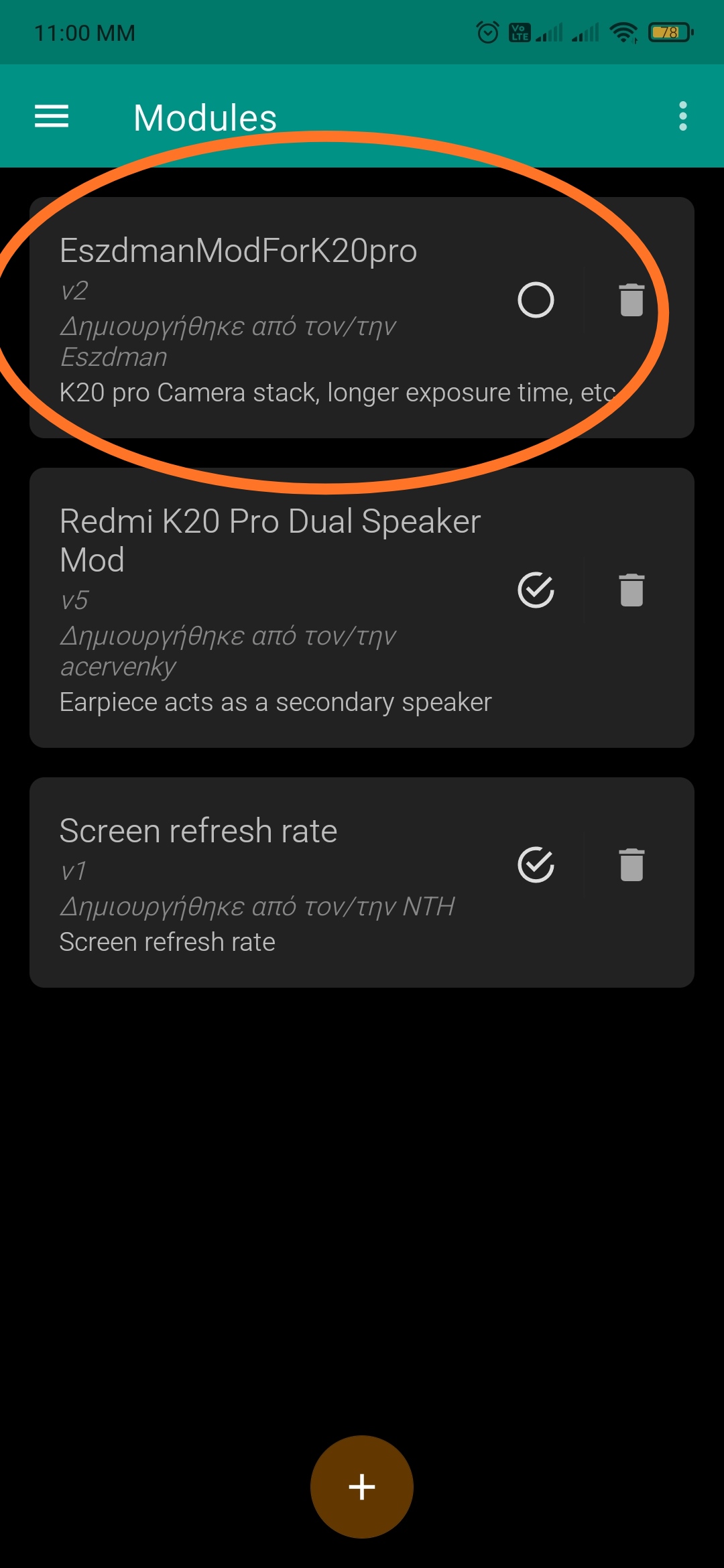The width and height of the screenshot is (724, 1568).
Task: Enable the EszdmanModForK20pro module
Action: (x=536, y=300)
